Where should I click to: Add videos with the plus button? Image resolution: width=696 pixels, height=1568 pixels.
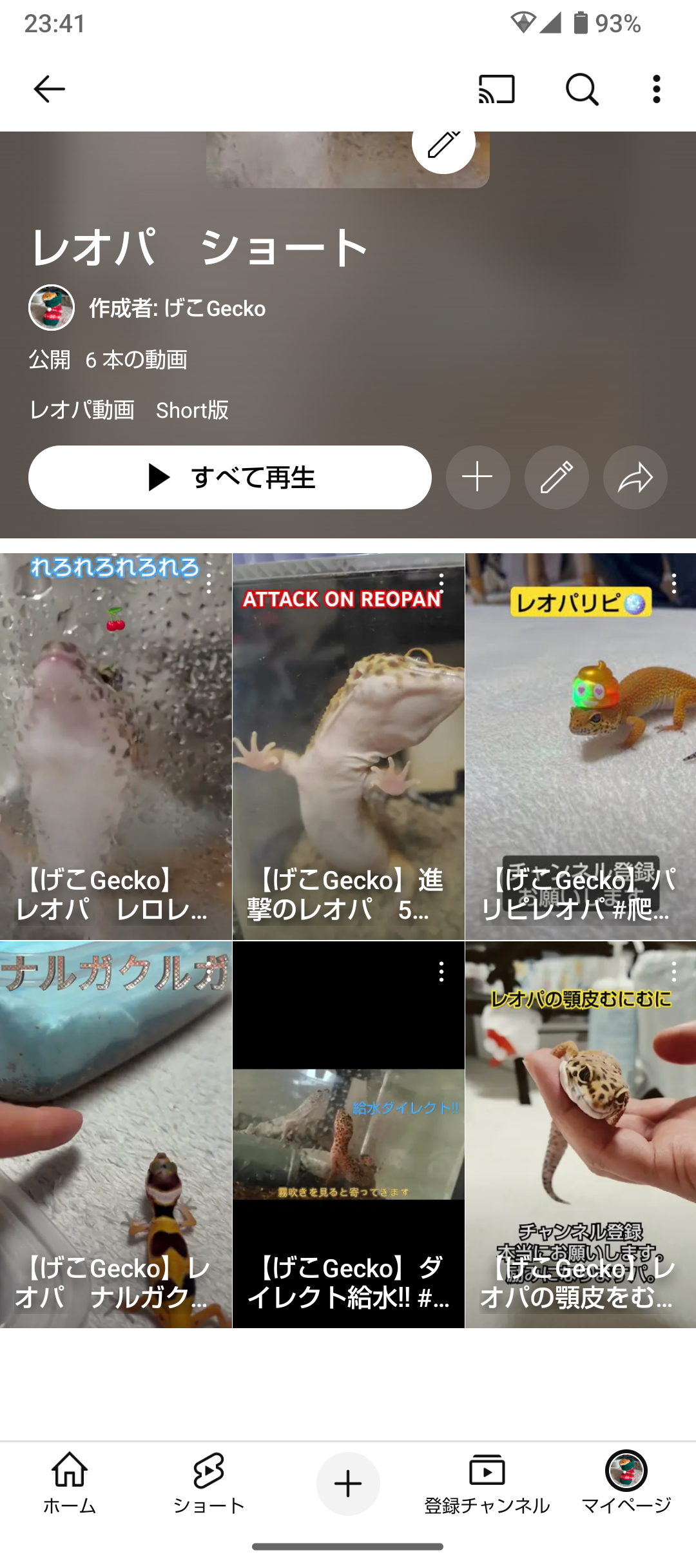pos(478,477)
